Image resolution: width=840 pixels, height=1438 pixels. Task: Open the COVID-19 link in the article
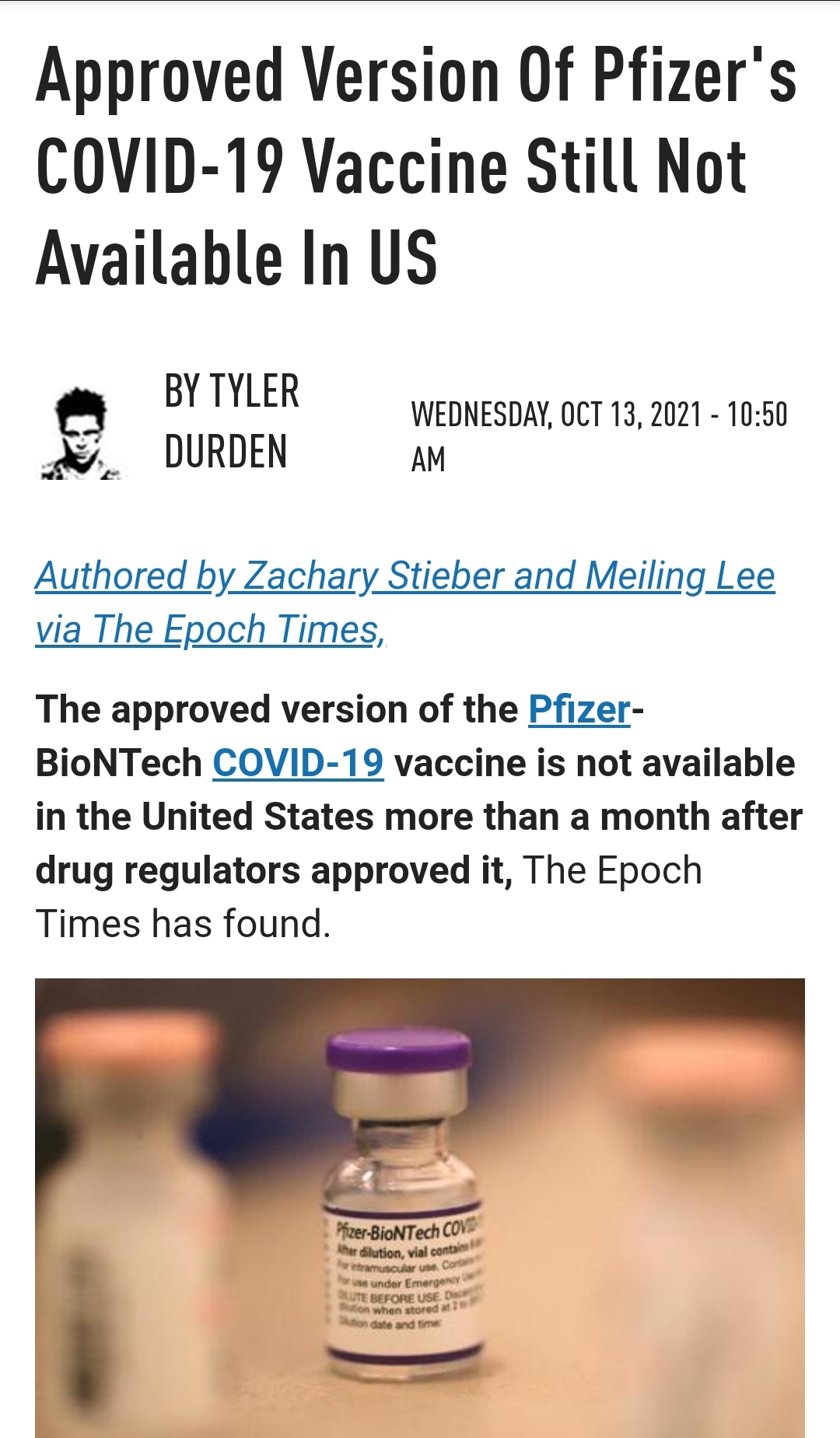click(298, 763)
